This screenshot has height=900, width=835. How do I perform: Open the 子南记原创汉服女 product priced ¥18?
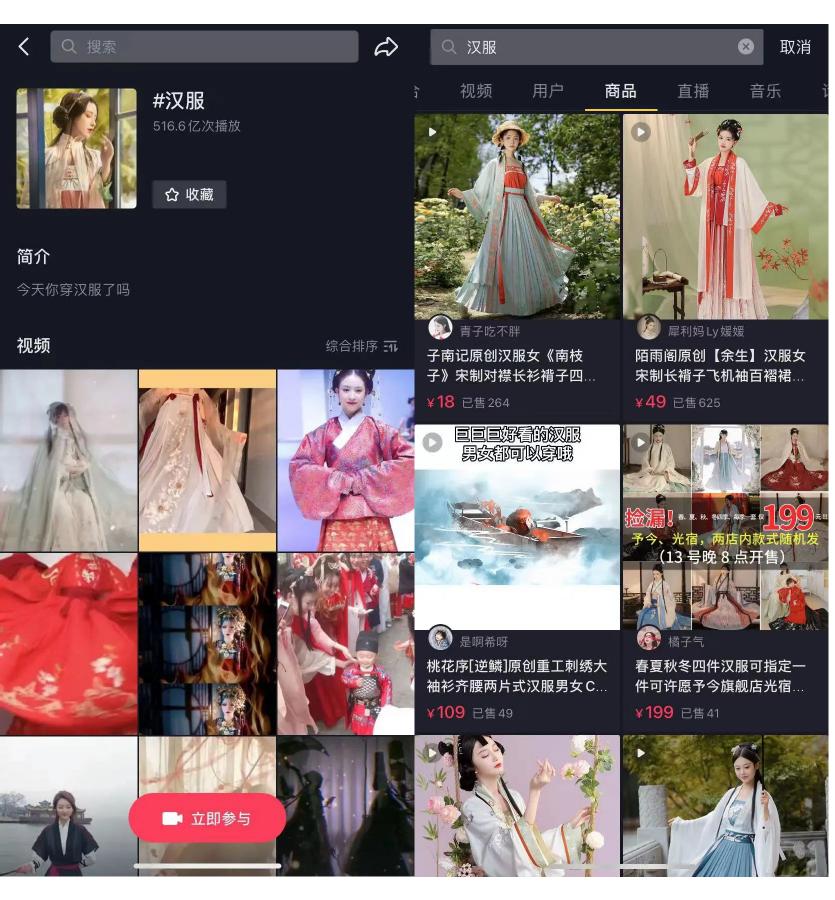click(517, 366)
